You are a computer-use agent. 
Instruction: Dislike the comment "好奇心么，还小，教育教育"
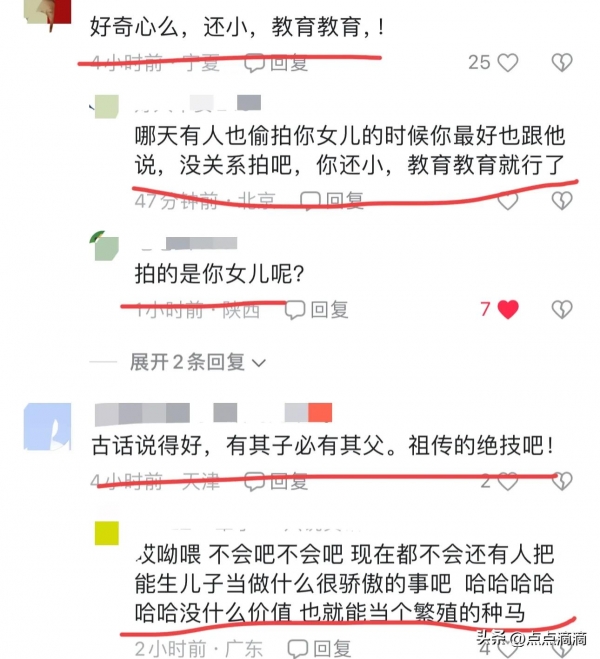coord(563,62)
